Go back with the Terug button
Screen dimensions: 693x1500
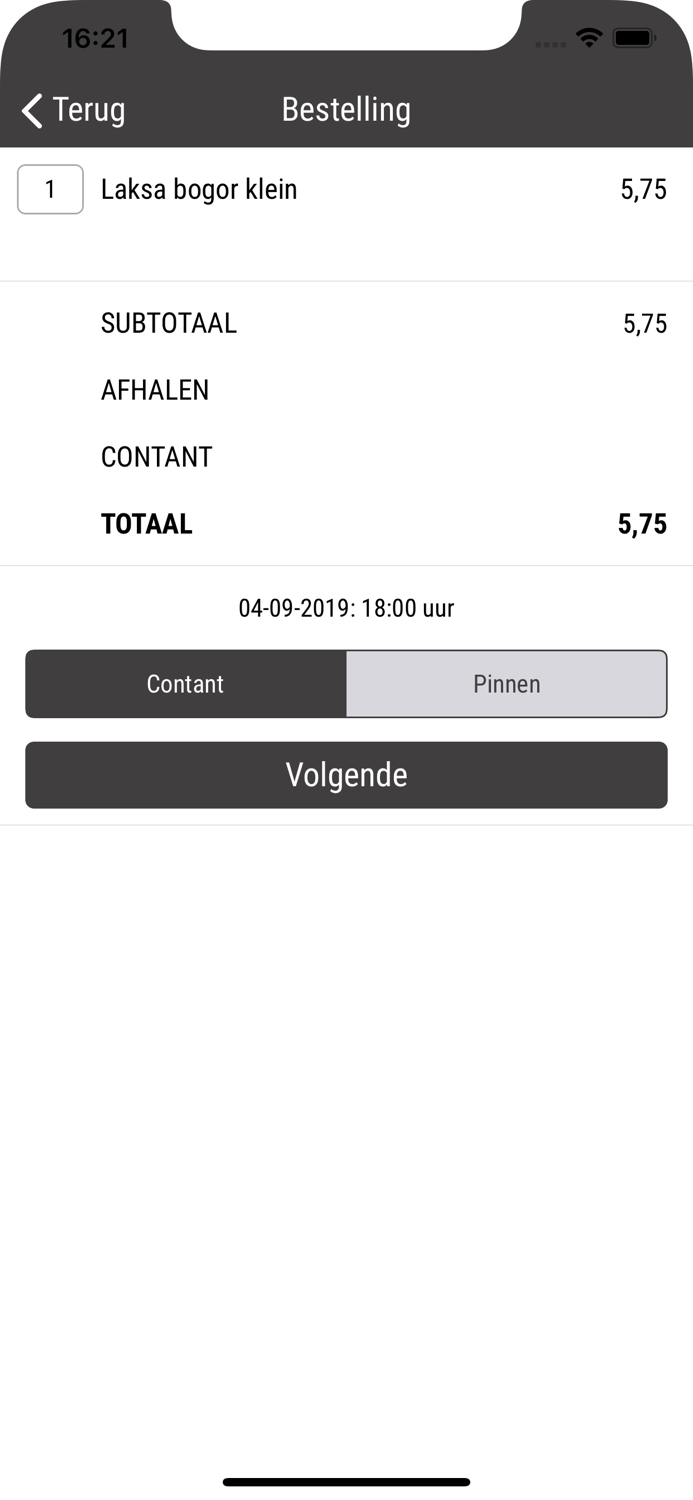click(73, 109)
